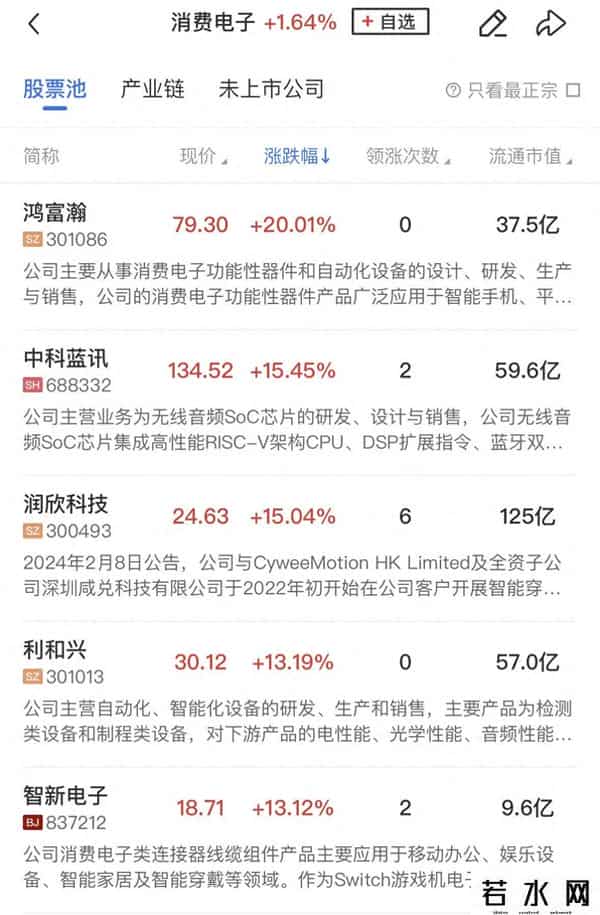Image resolution: width=600 pixels, height=915 pixels.
Task: Sort stocks by 涨跌幅
Action: point(297,156)
